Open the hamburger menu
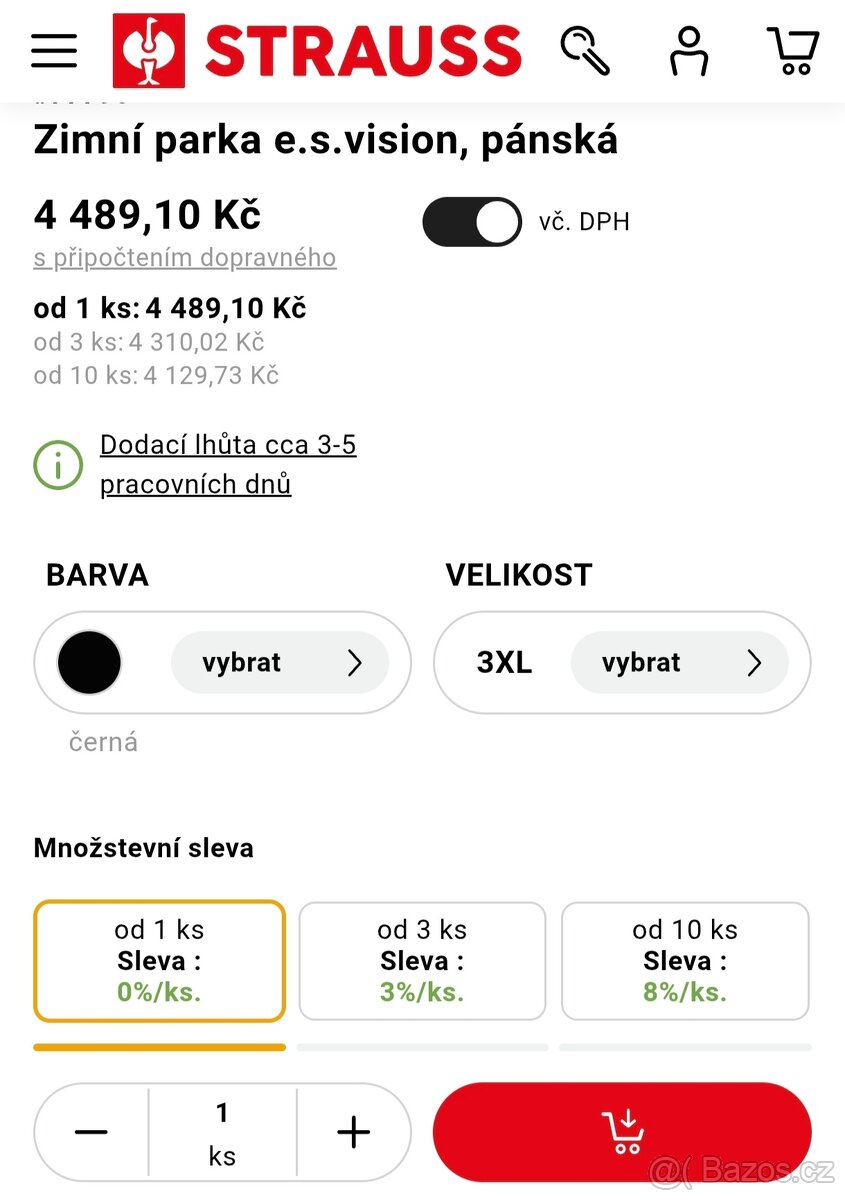The image size is (845, 1200). (x=54, y=50)
